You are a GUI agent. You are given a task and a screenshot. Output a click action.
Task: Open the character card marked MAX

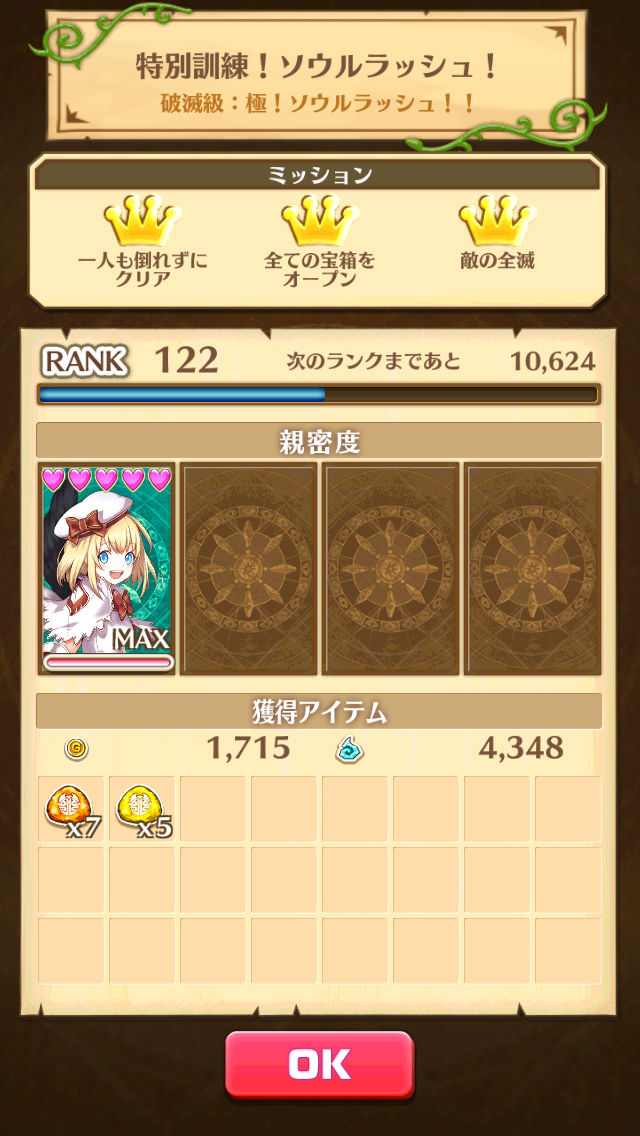tap(107, 568)
